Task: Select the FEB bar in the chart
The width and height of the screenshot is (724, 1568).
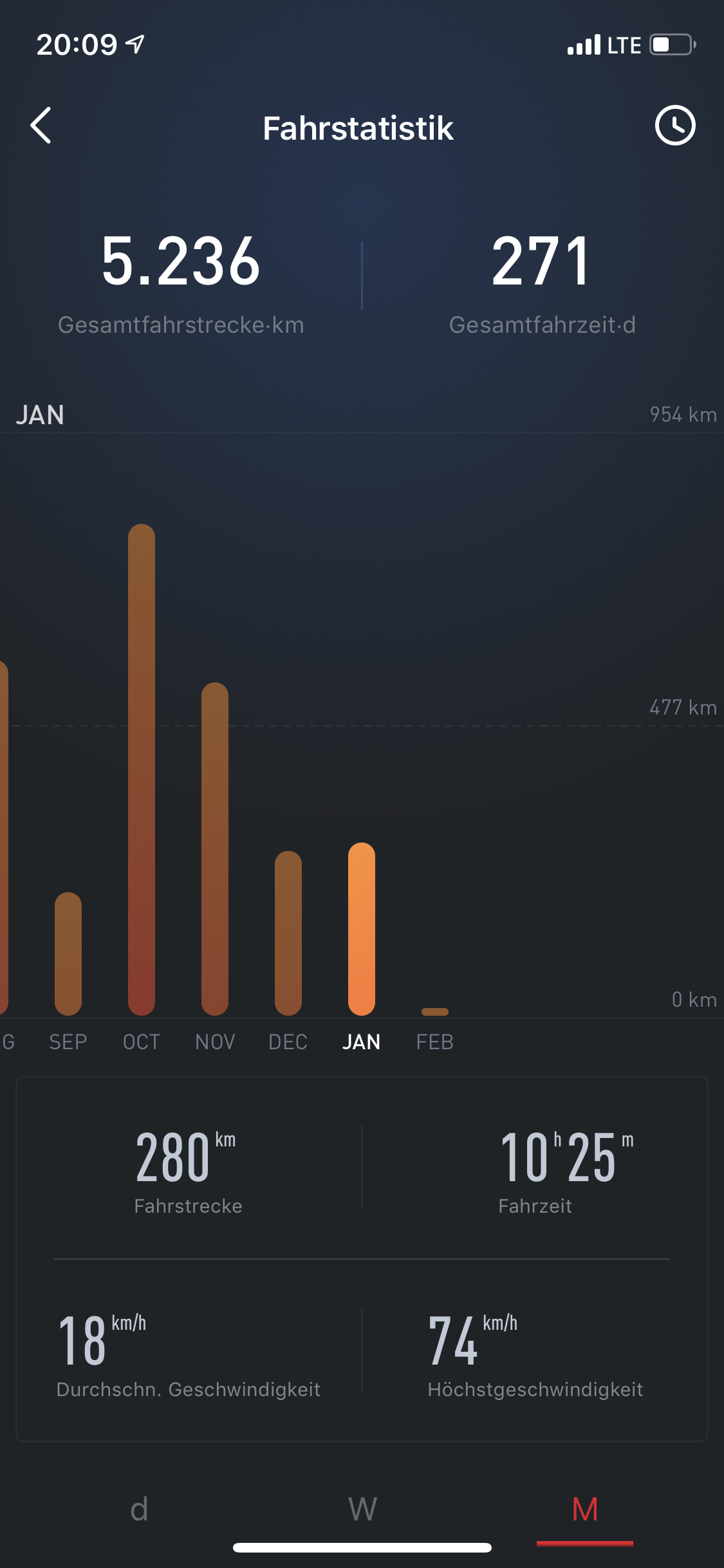Action: (x=435, y=1012)
